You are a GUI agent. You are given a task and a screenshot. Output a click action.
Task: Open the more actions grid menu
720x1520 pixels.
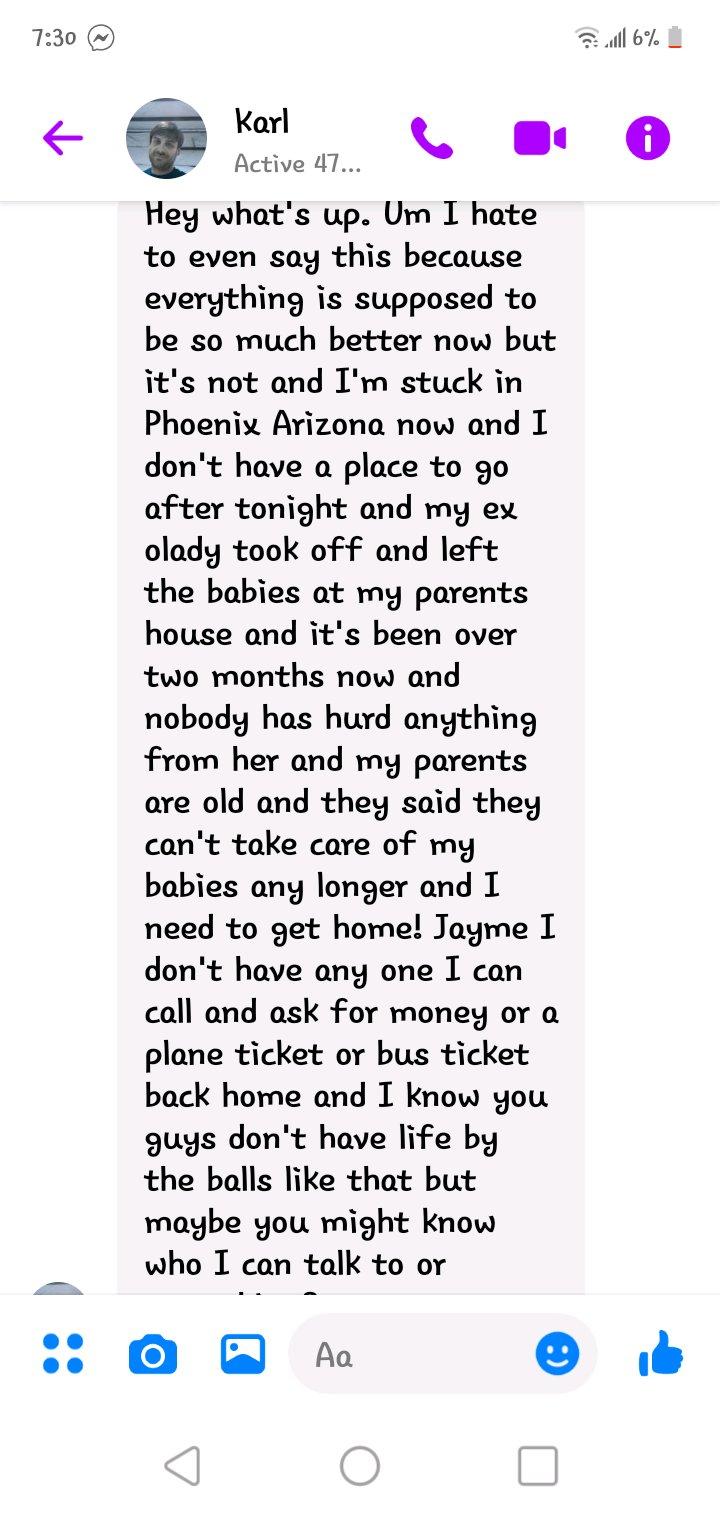[x=63, y=1355]
